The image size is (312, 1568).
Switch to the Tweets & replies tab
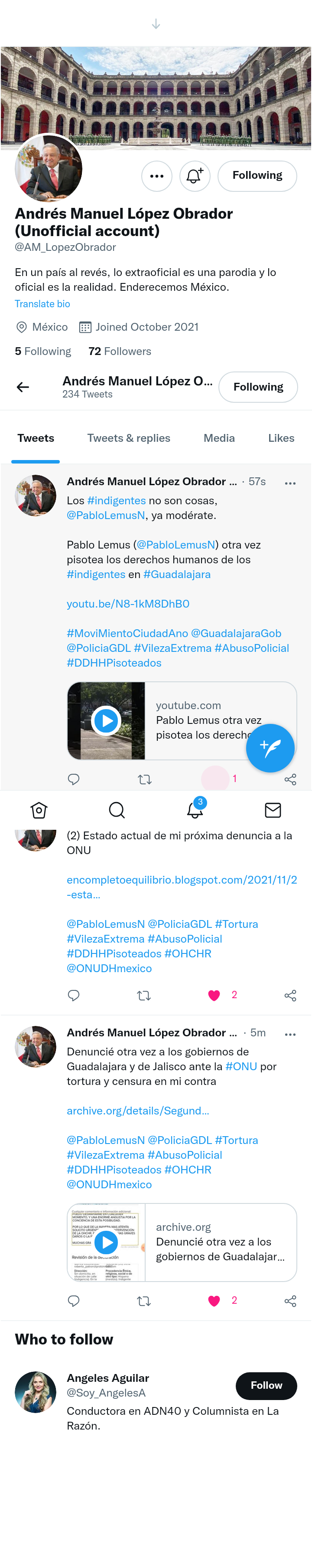[128, 438]
